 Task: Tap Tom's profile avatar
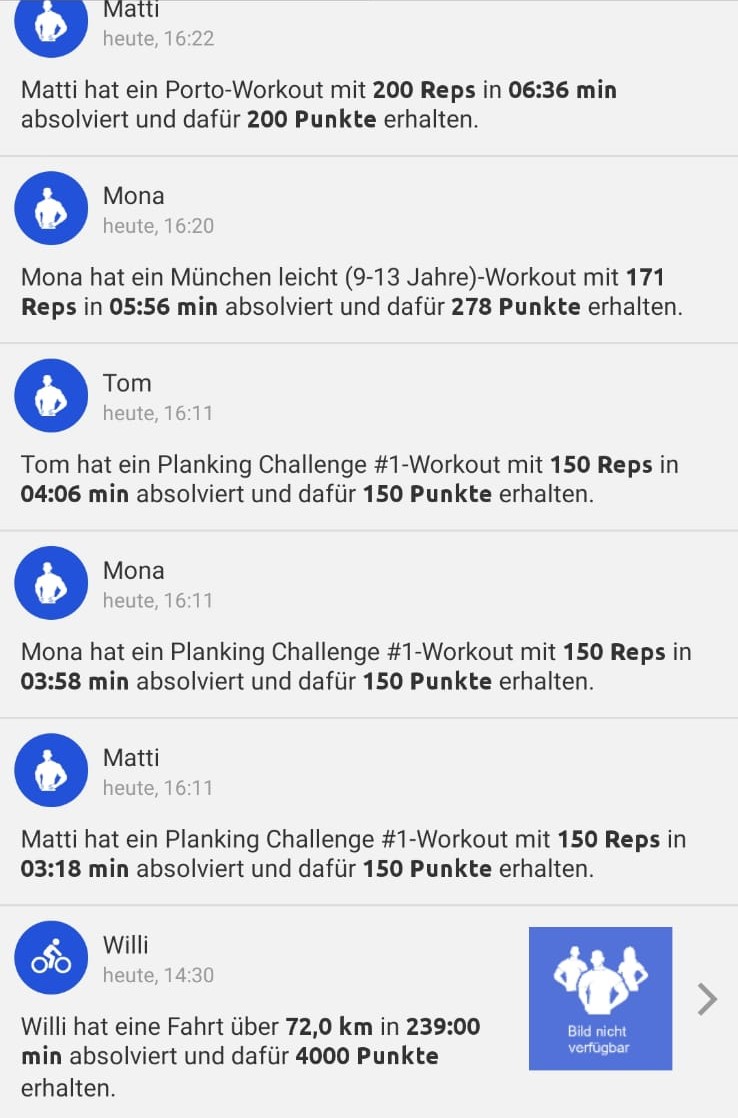click(51, 395)
